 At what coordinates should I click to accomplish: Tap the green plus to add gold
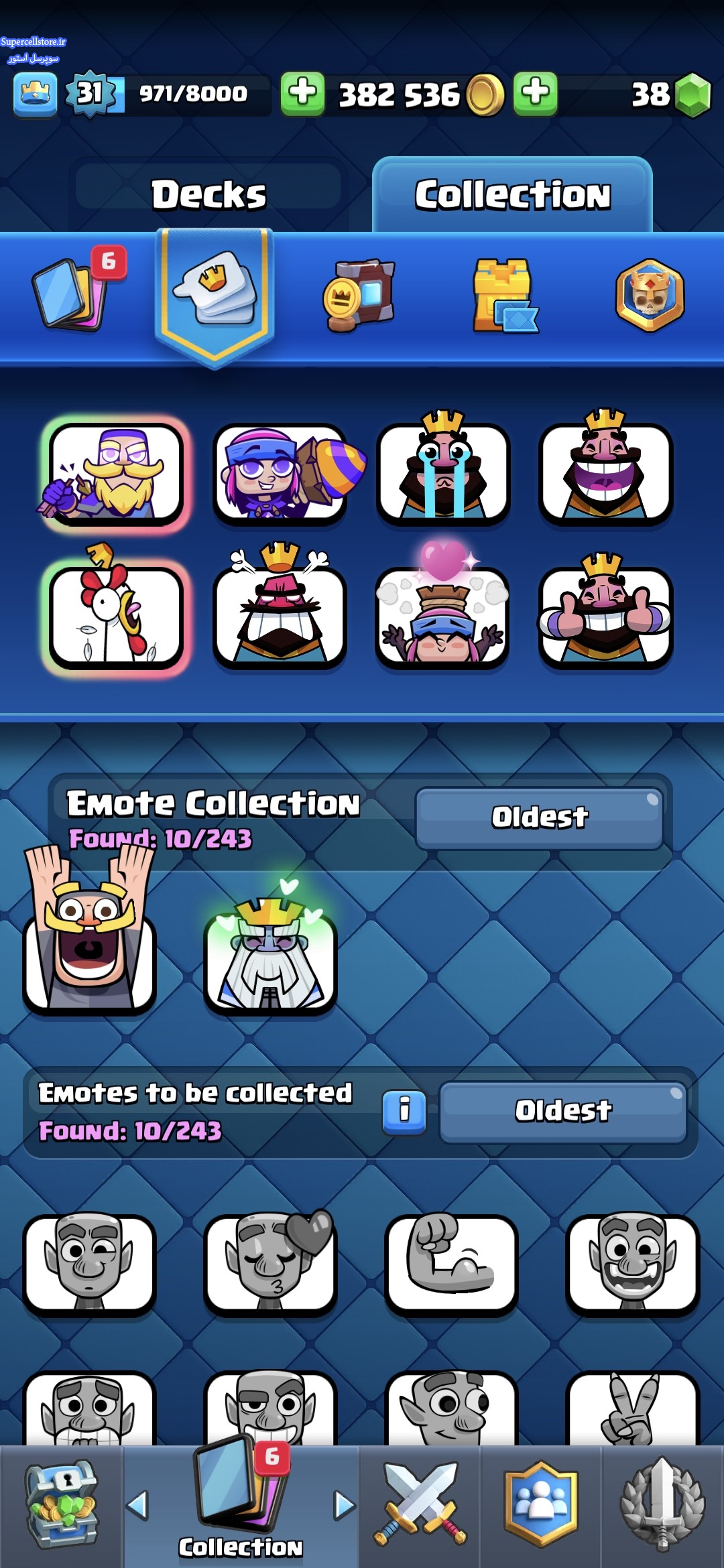[x=302, y=94]
